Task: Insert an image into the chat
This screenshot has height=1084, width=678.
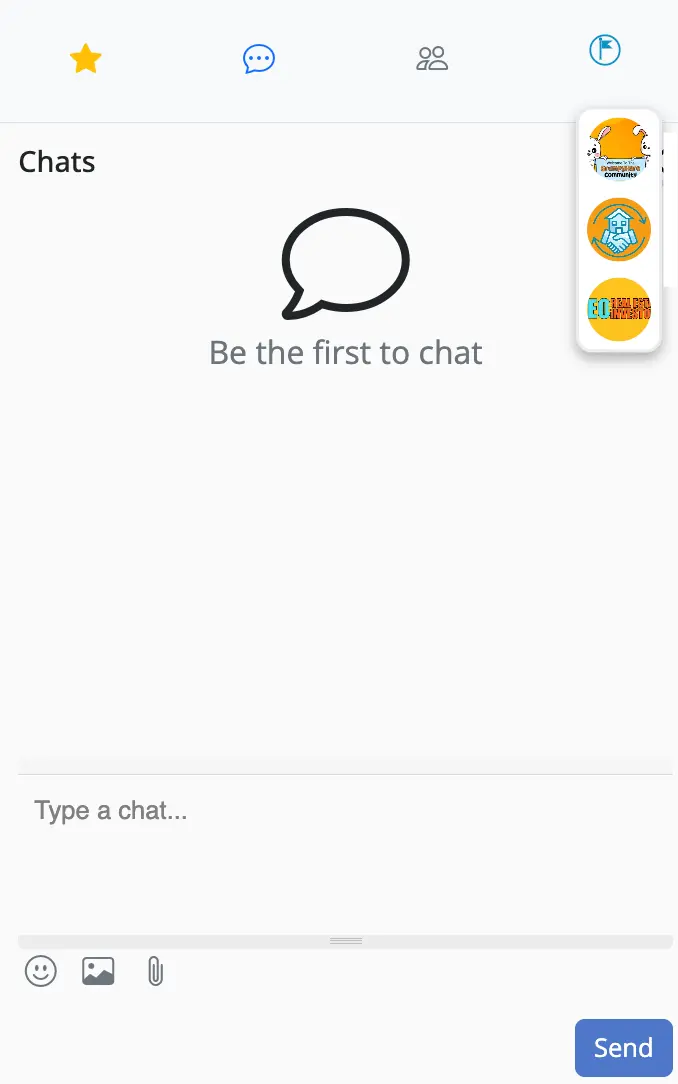Action: [x=98, y=971]
